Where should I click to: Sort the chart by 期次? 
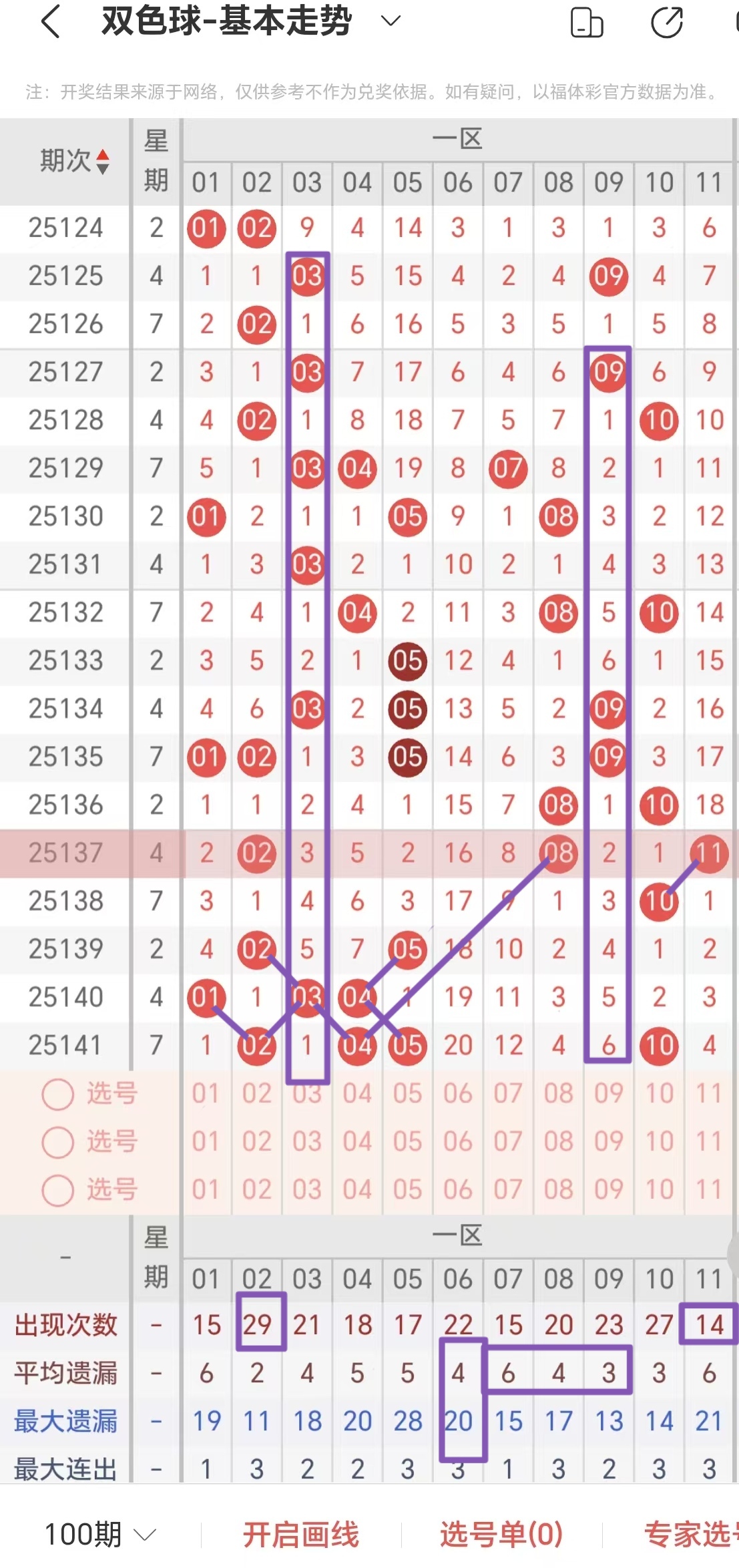pos(73,161)
